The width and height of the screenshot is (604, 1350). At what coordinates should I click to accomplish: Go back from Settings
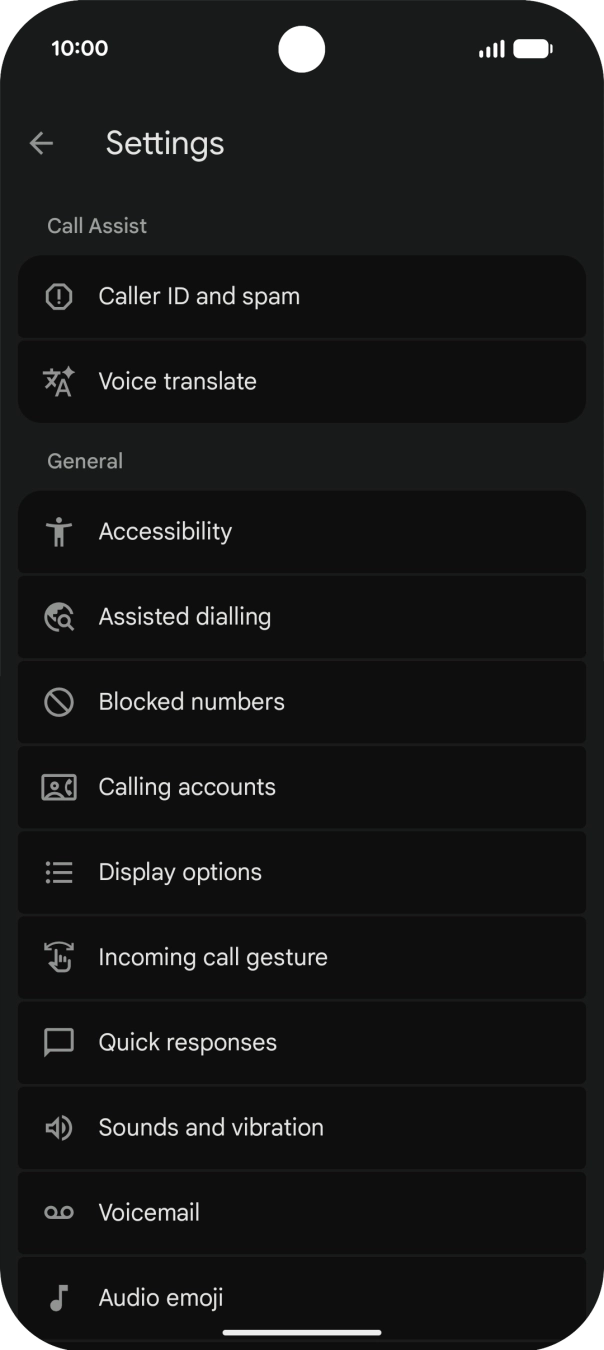41,144
